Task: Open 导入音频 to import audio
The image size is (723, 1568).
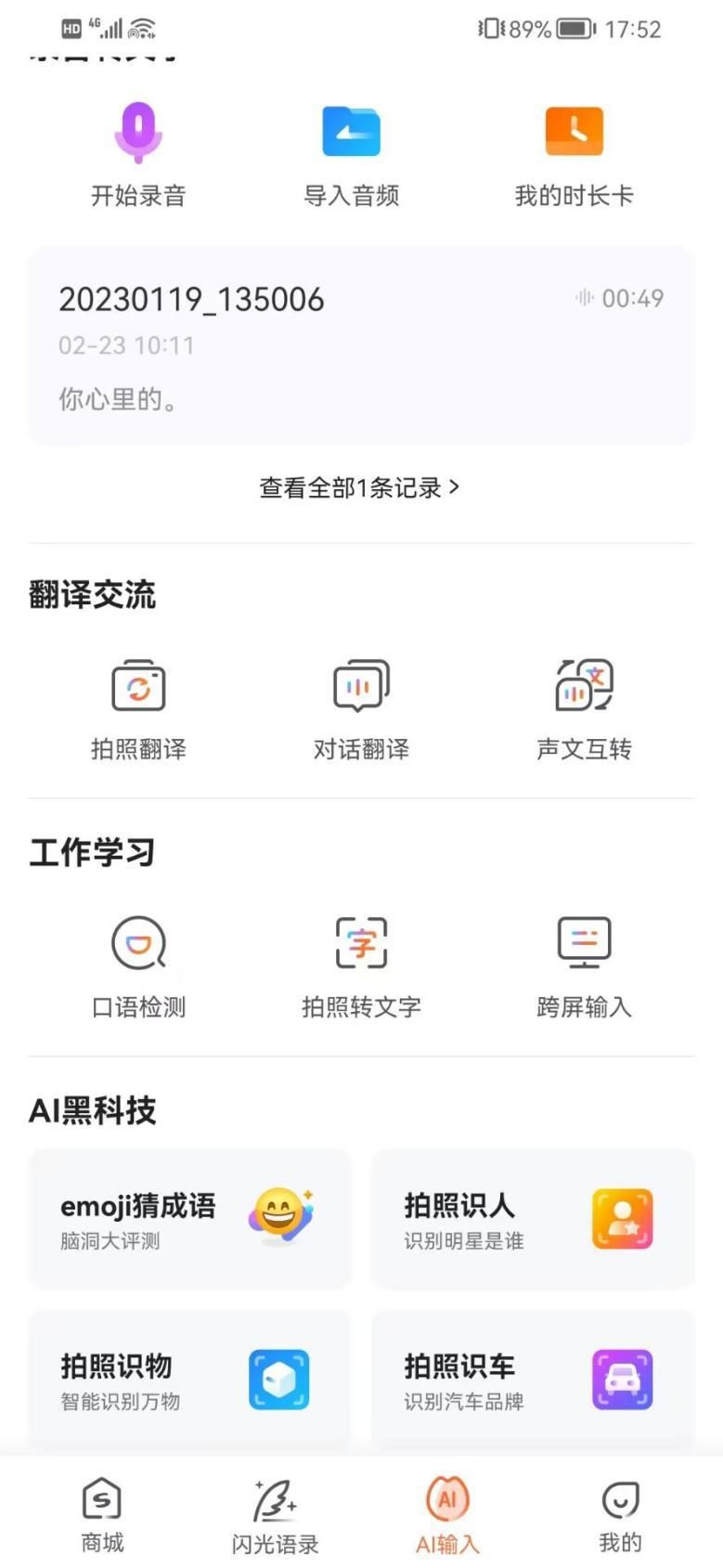Action: click(x=351, y=154)
